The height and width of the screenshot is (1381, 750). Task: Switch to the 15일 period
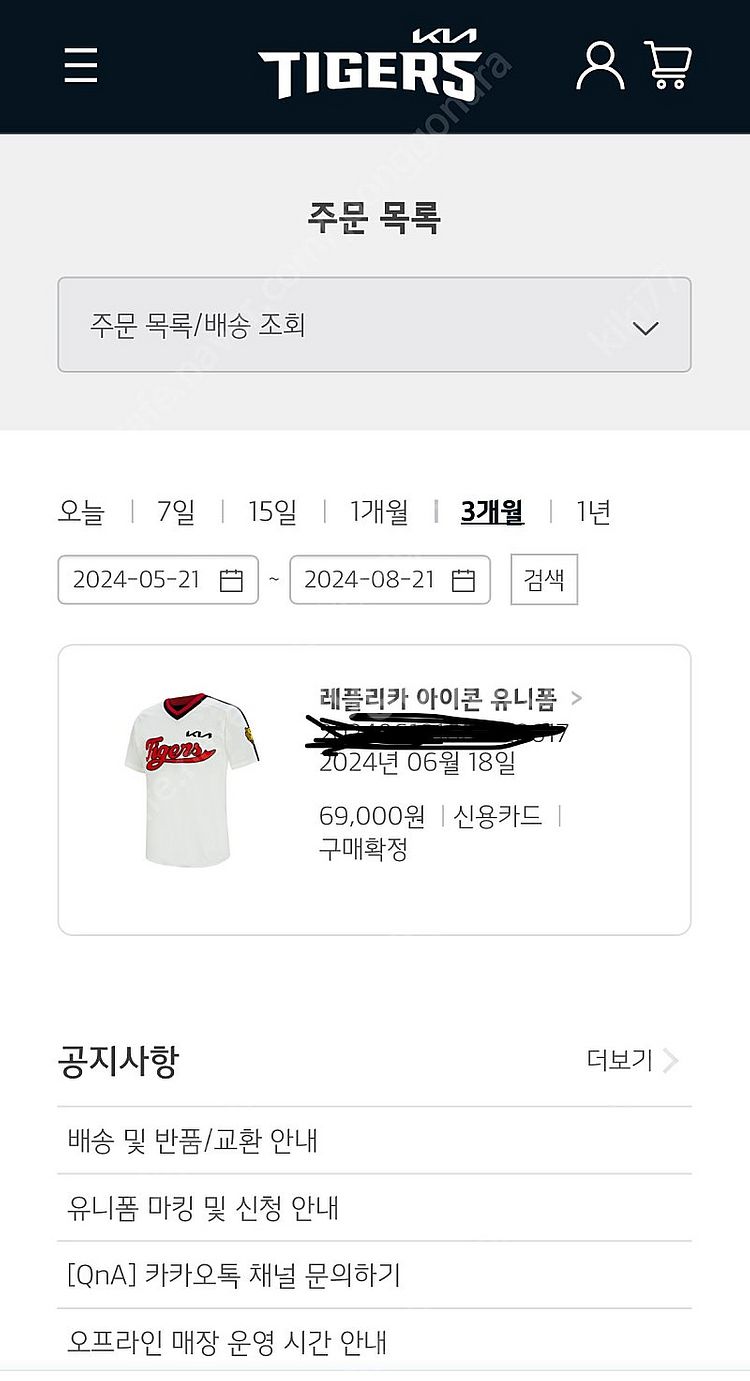[x=272, y=512]
